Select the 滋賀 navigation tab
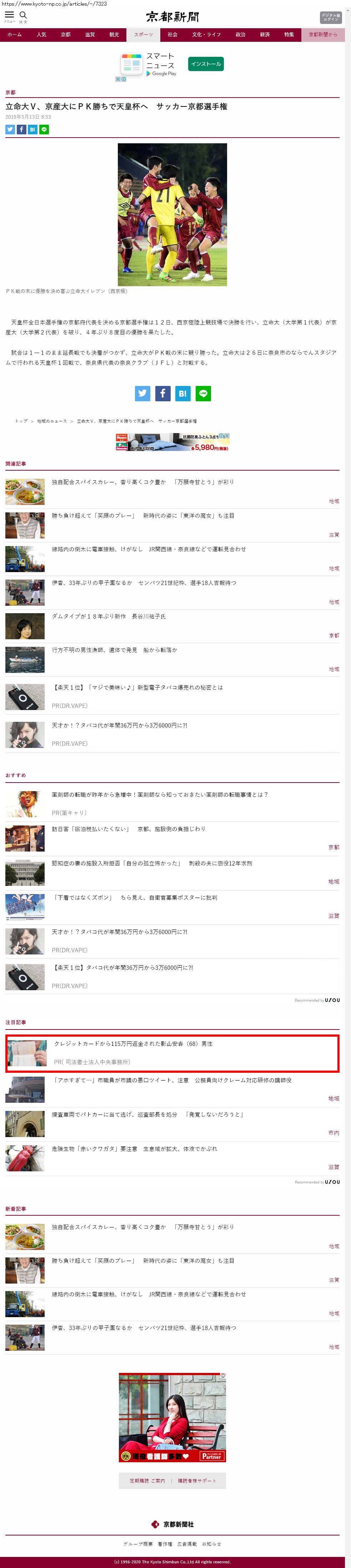Screen dimensions: 351x1568 point(90,35)
